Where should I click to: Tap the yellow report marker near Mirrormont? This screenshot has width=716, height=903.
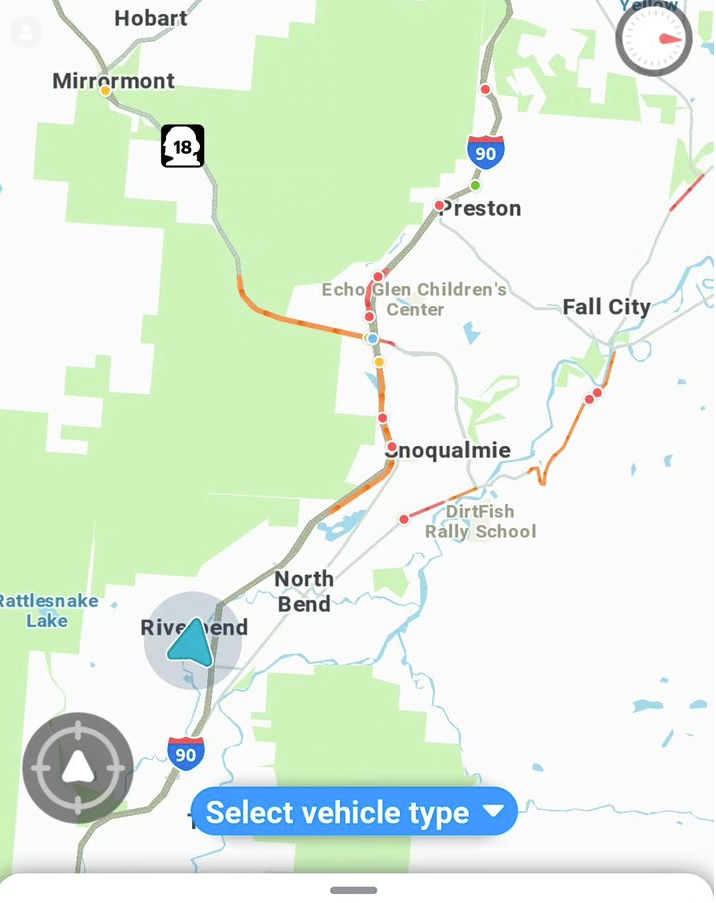pos(105,91)
